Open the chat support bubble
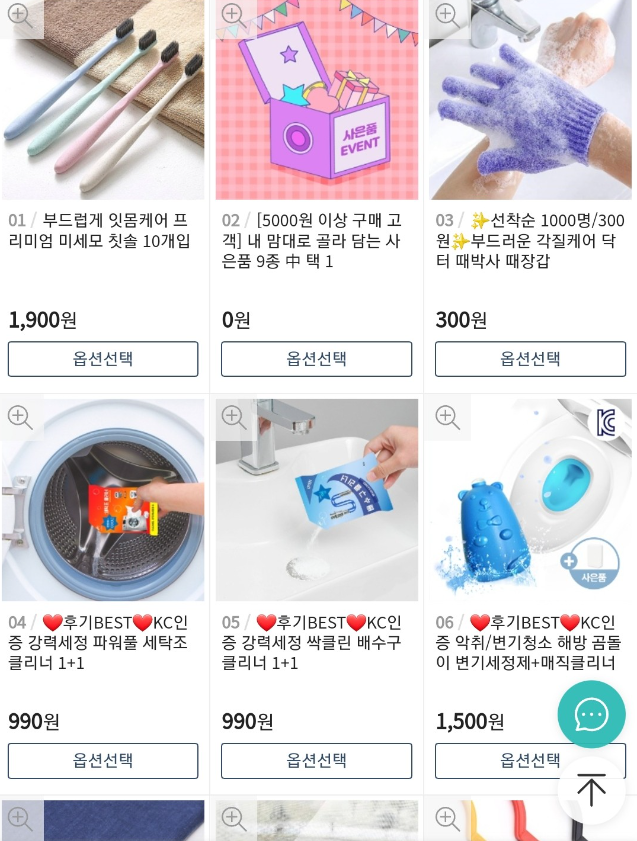This screenshot has width=637, height=841. [x=591, y=714]
